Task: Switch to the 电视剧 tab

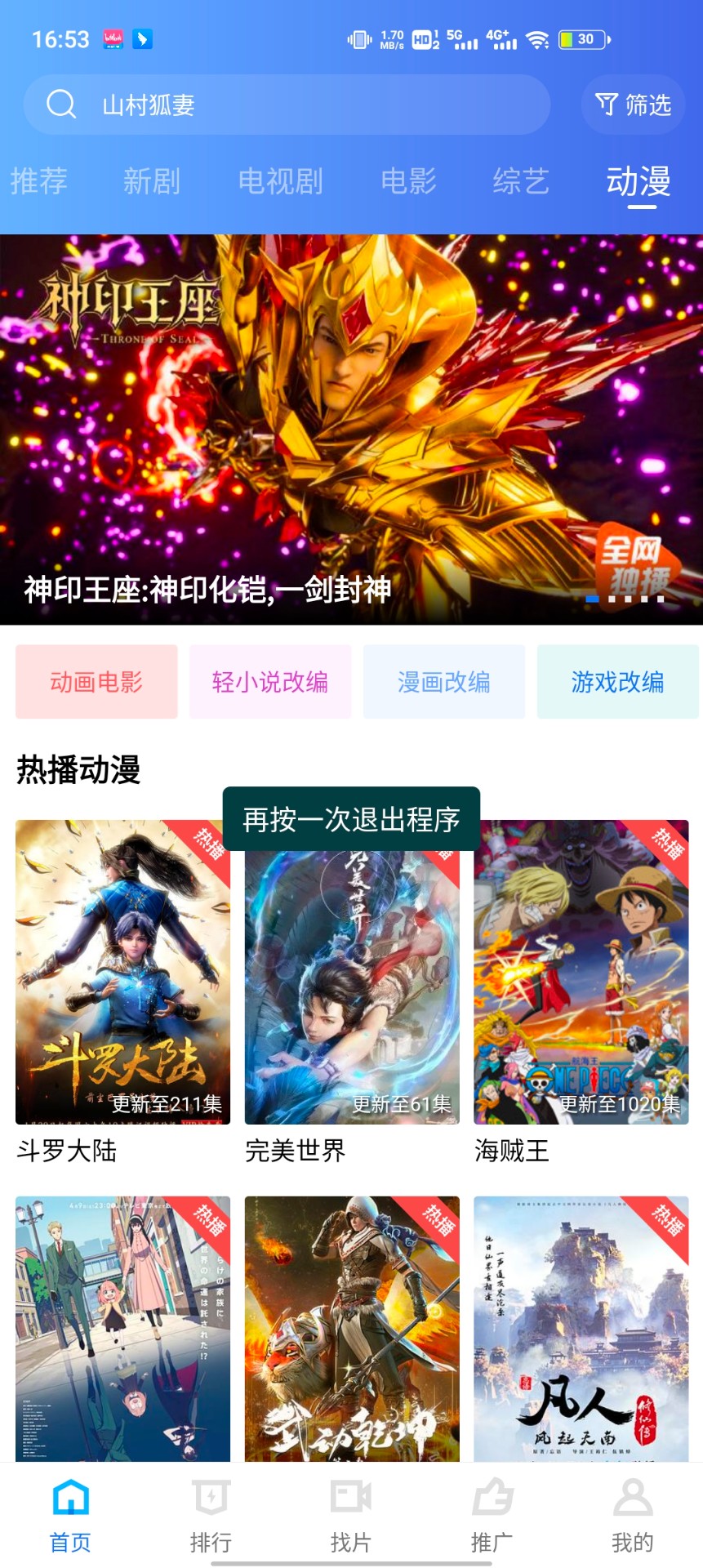Action: pos(281,181)
